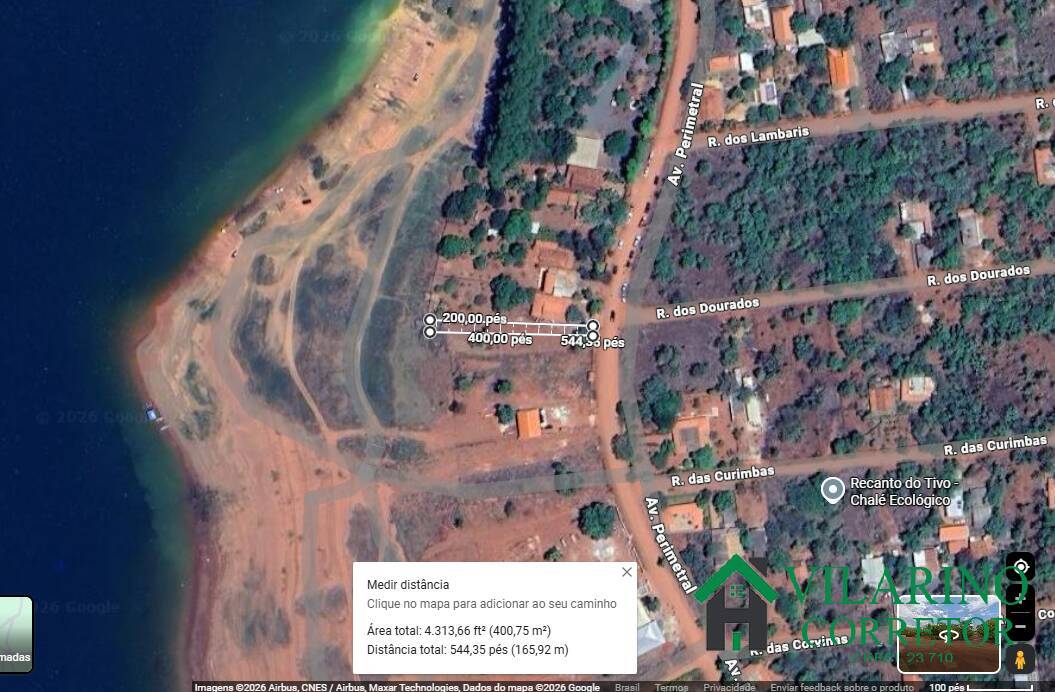
Task: Open Recanto do Tivo place marker
Action: (x=832, y=490)
